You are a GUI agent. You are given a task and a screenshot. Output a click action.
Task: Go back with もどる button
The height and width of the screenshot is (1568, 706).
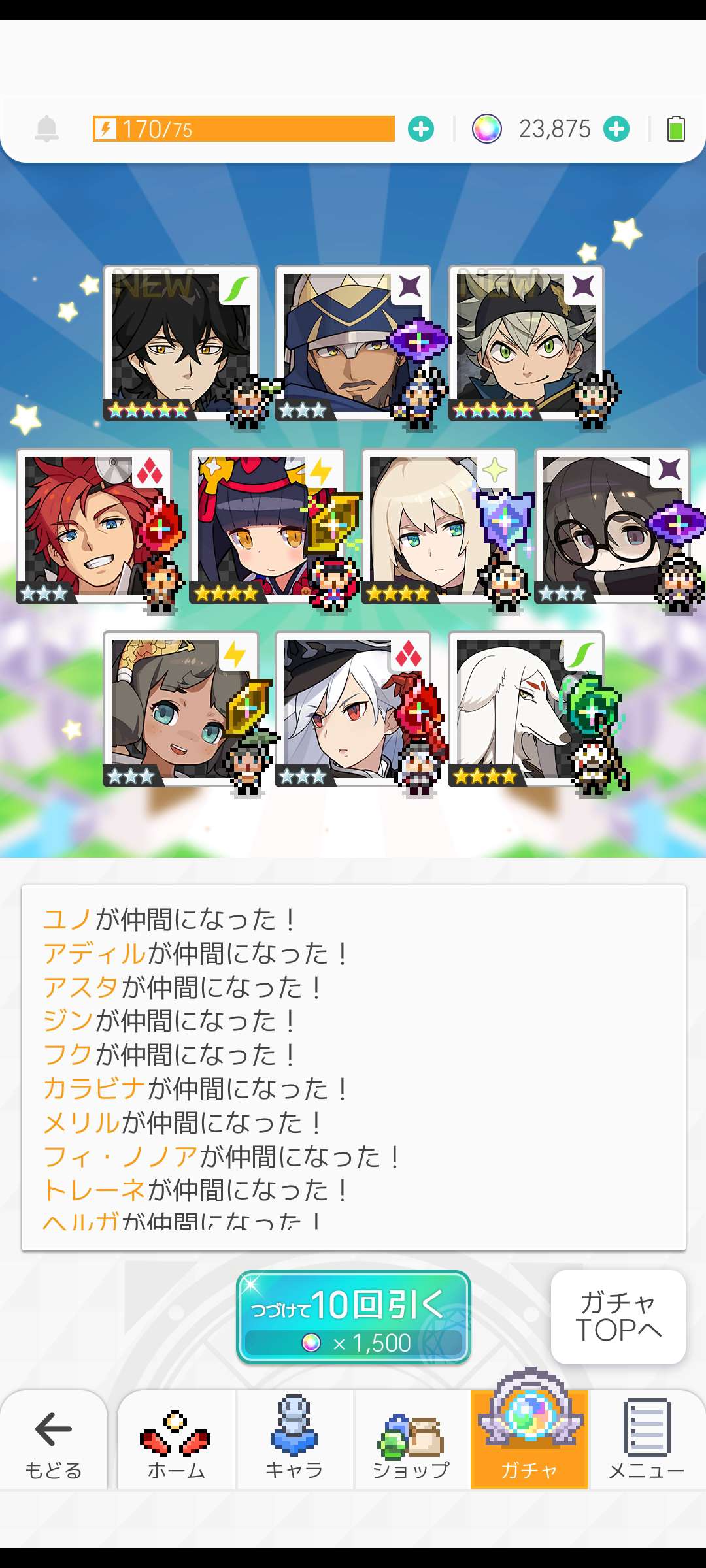pyautogui.click(x=54, y=1441)
